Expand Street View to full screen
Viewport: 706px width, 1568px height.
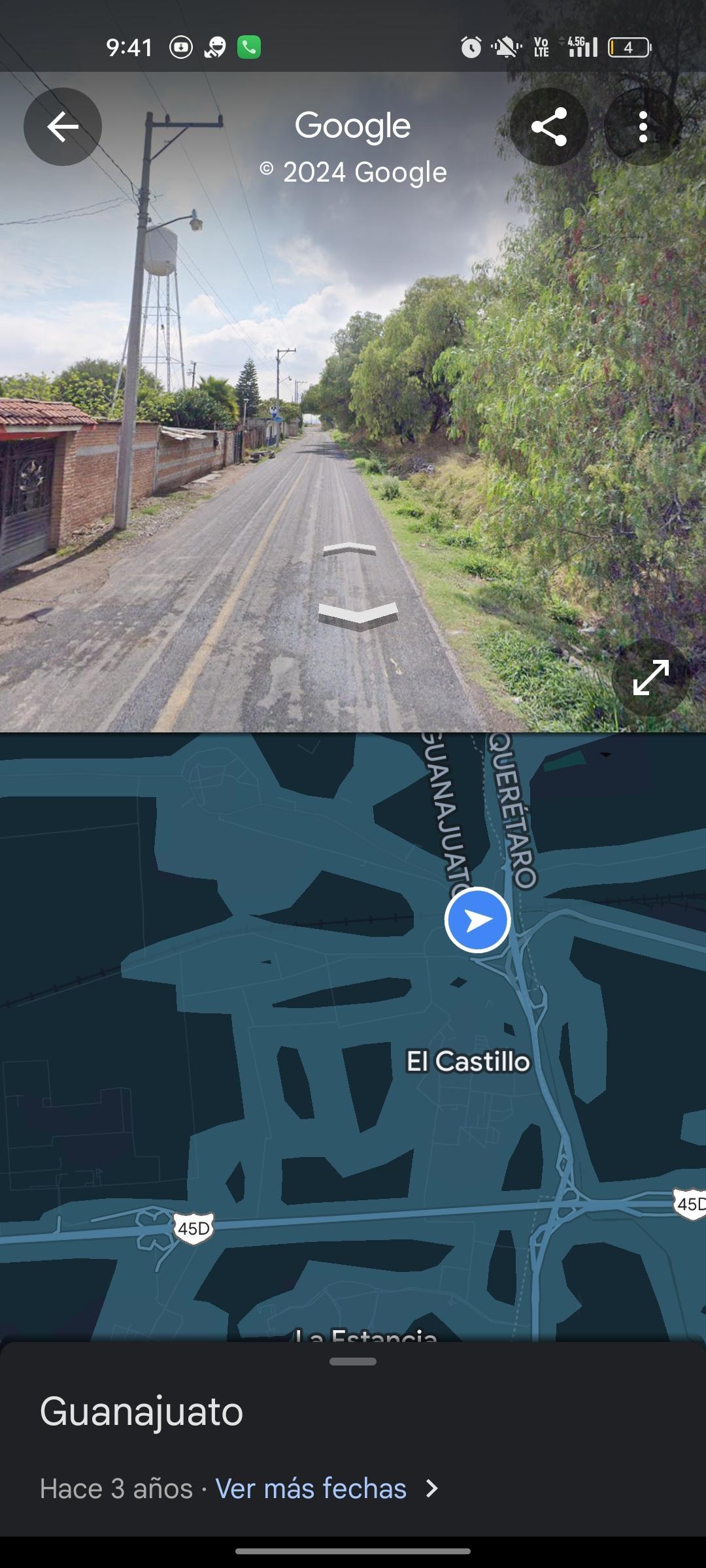pos(651,678)
